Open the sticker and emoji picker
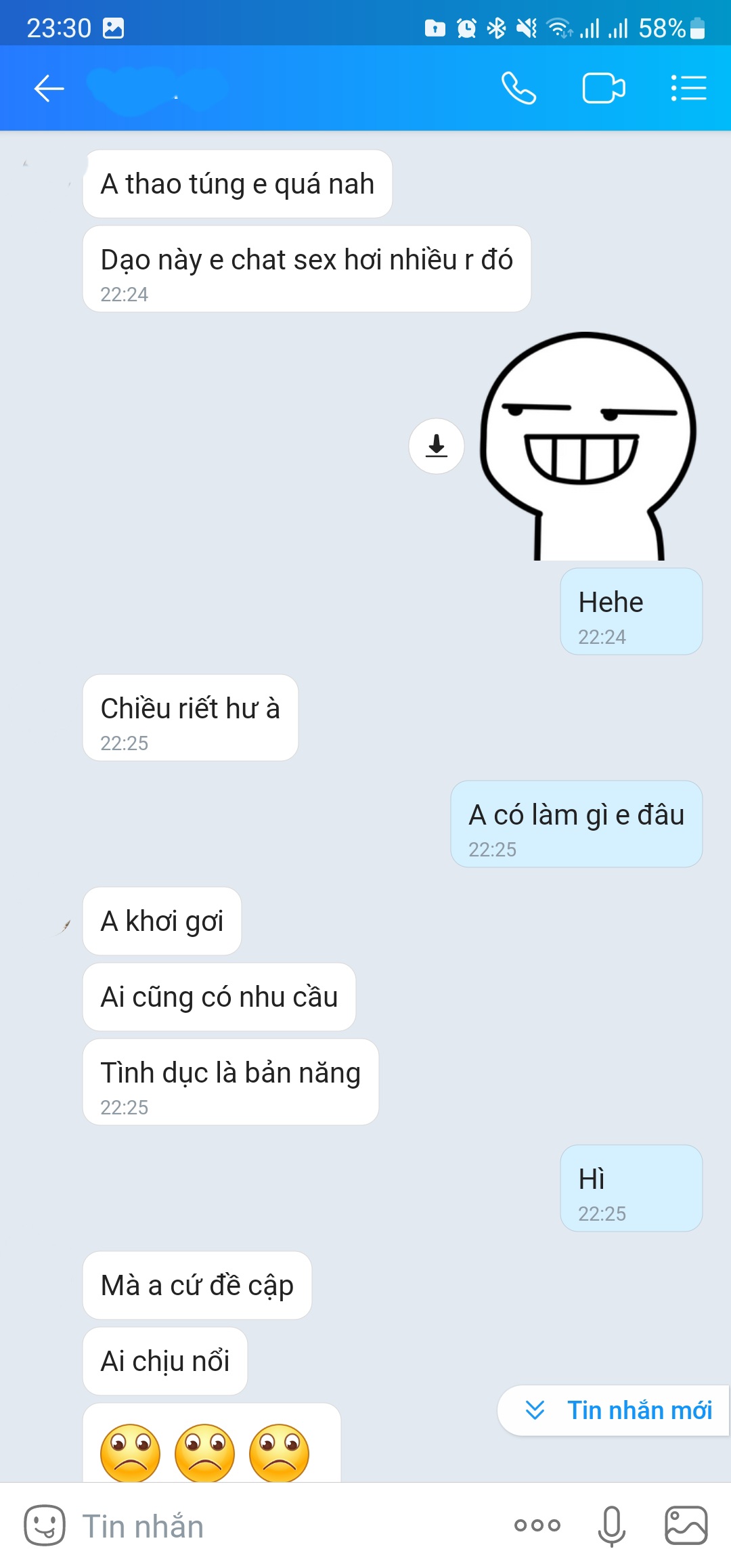Screen dimensions: 731x1568 coord(45,1526)
